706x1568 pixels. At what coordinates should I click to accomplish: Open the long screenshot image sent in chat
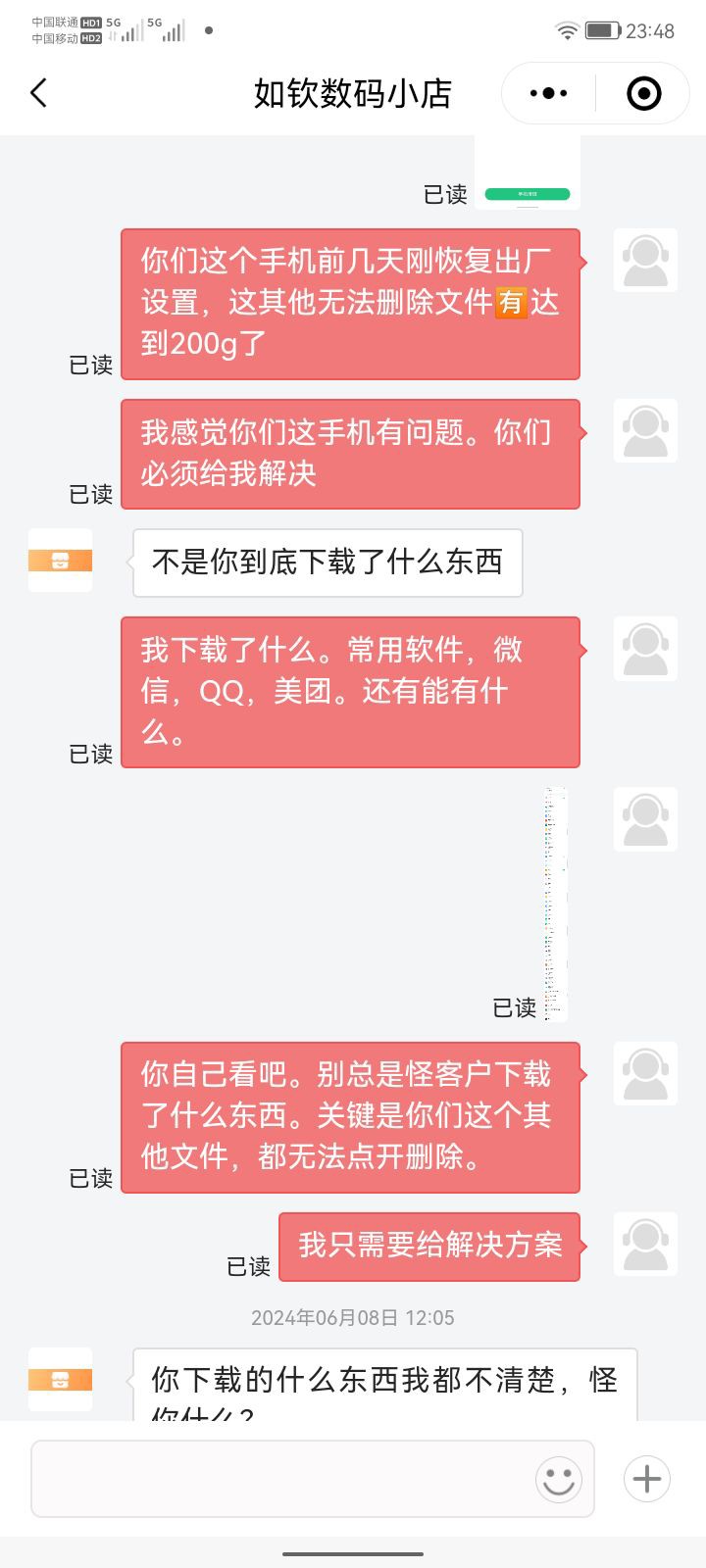(x=556, y=904)
